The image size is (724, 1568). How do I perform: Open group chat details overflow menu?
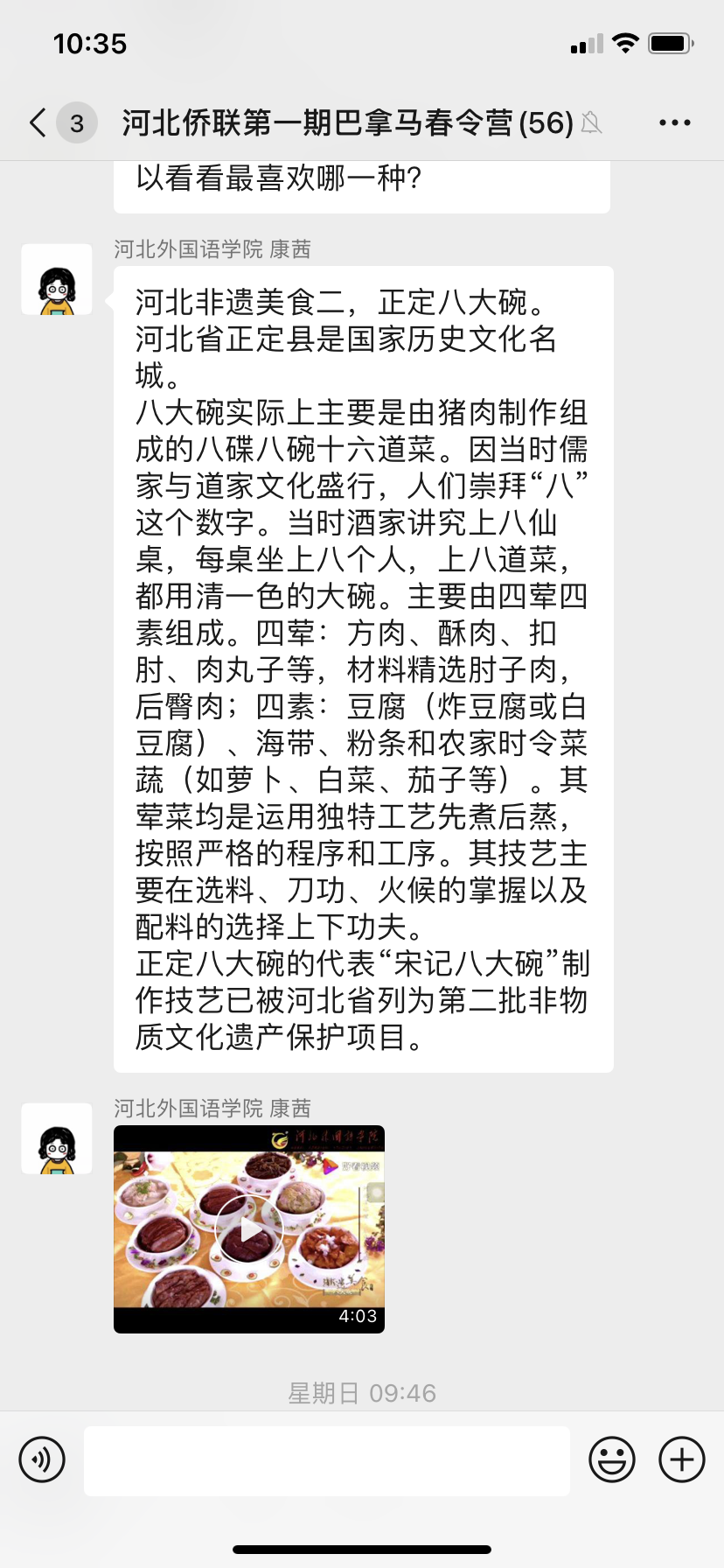(674, 122)
